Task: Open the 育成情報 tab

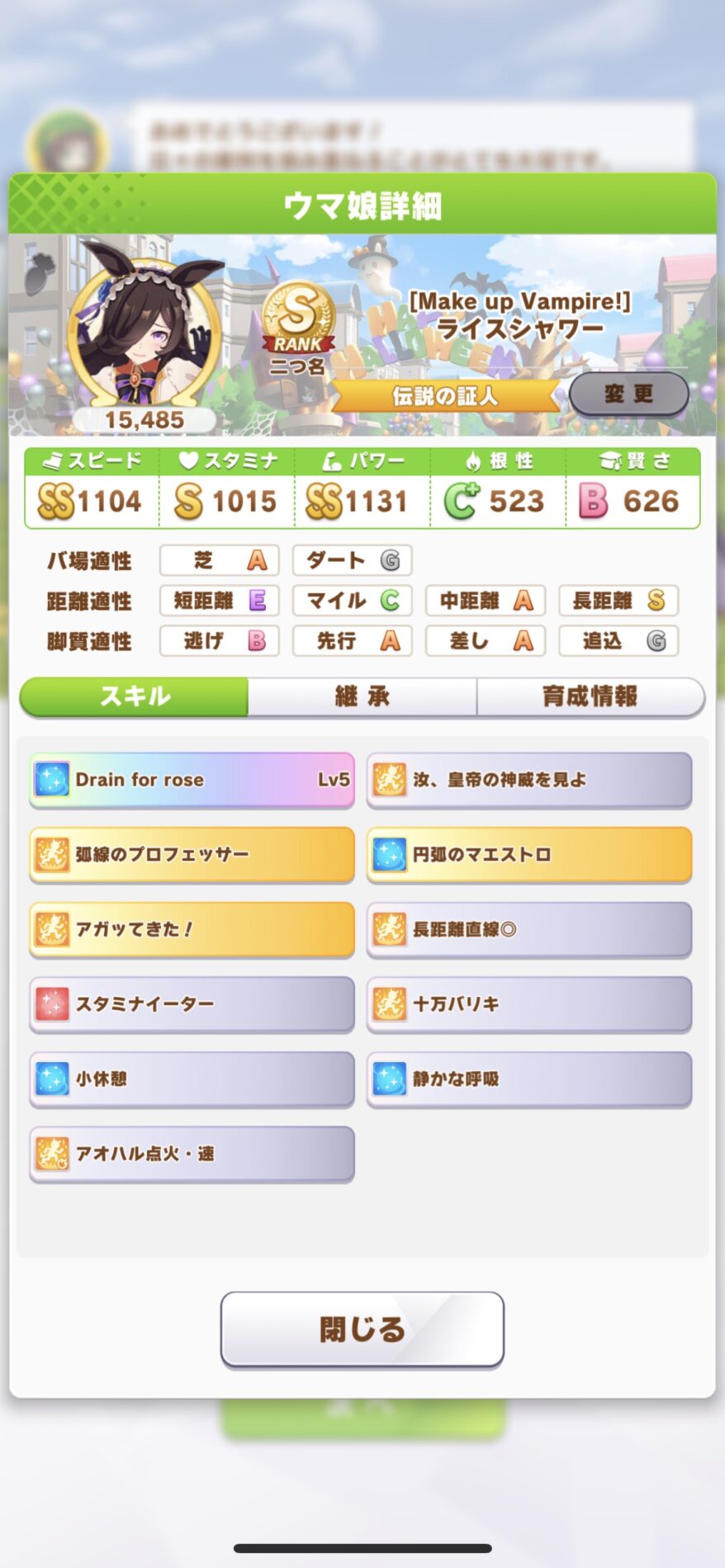Action: click(590, 697)
